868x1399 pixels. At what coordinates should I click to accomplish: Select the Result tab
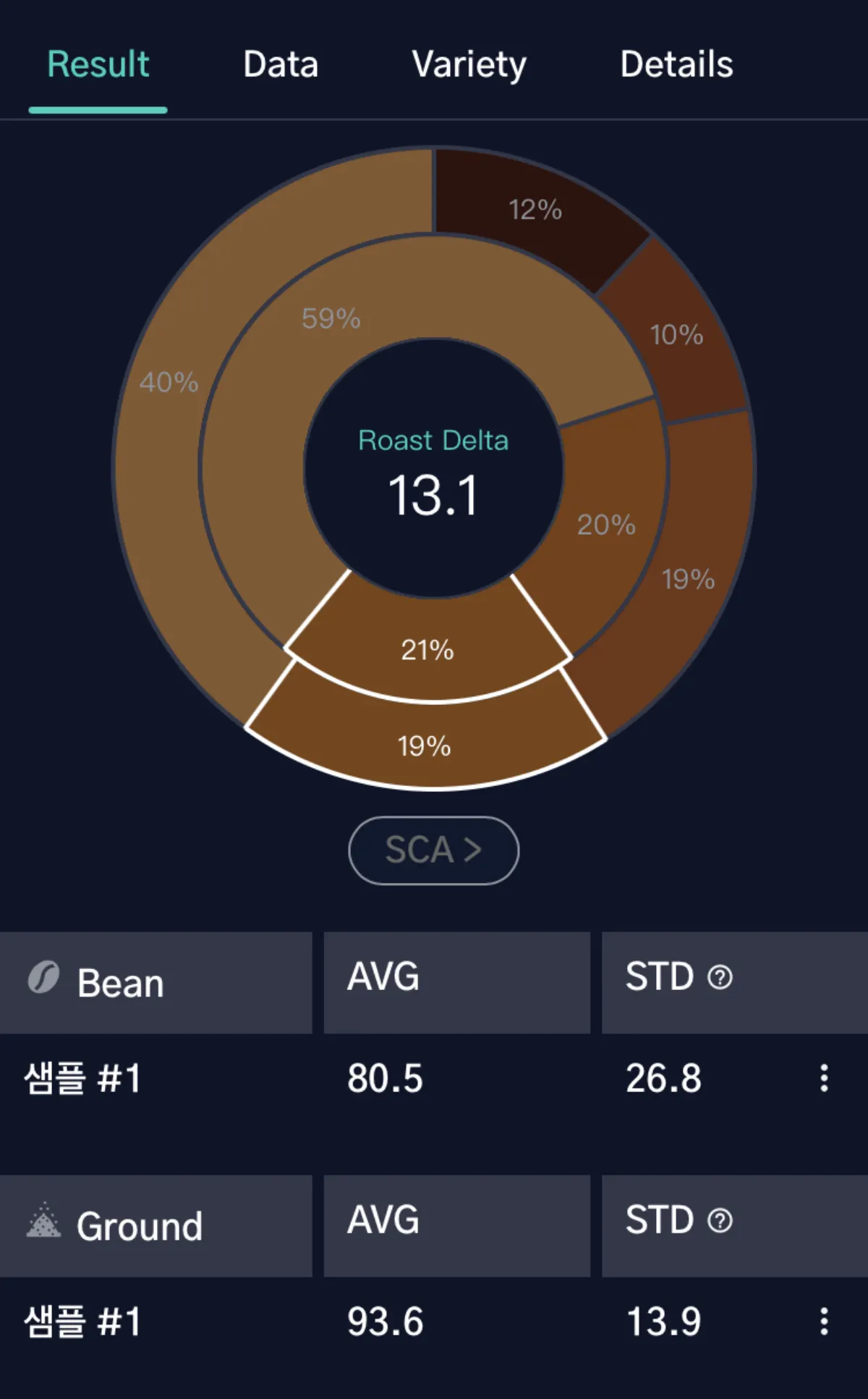coord(98,64)
